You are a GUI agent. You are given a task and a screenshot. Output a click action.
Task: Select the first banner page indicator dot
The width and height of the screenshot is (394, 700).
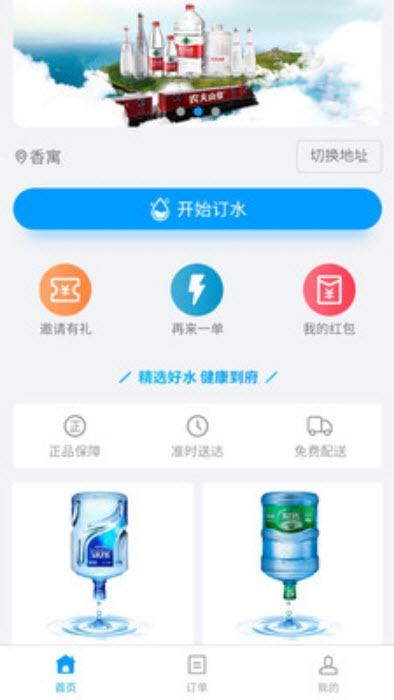tap(181, 112)
